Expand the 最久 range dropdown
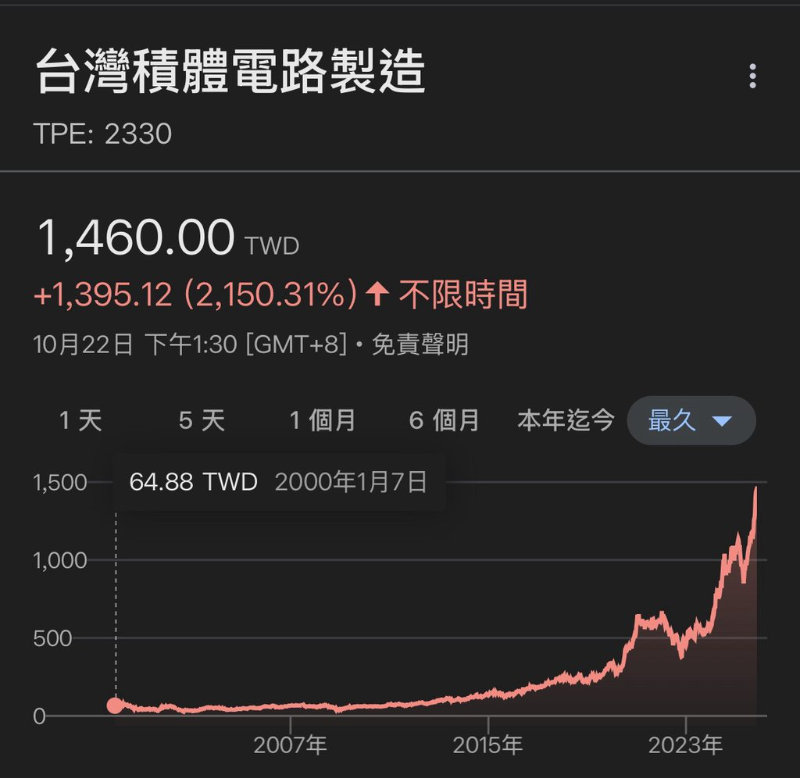 click(691, 421)
